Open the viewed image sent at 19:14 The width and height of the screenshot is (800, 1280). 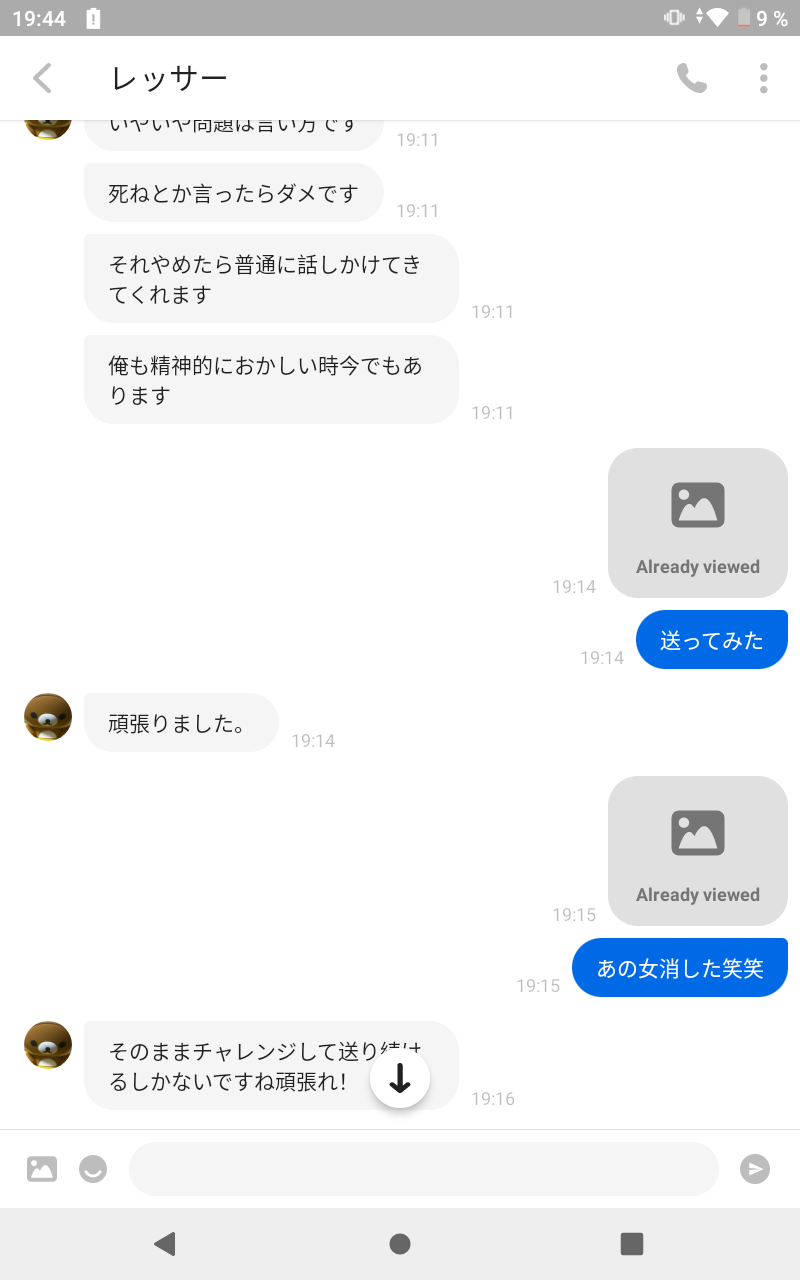697,523
